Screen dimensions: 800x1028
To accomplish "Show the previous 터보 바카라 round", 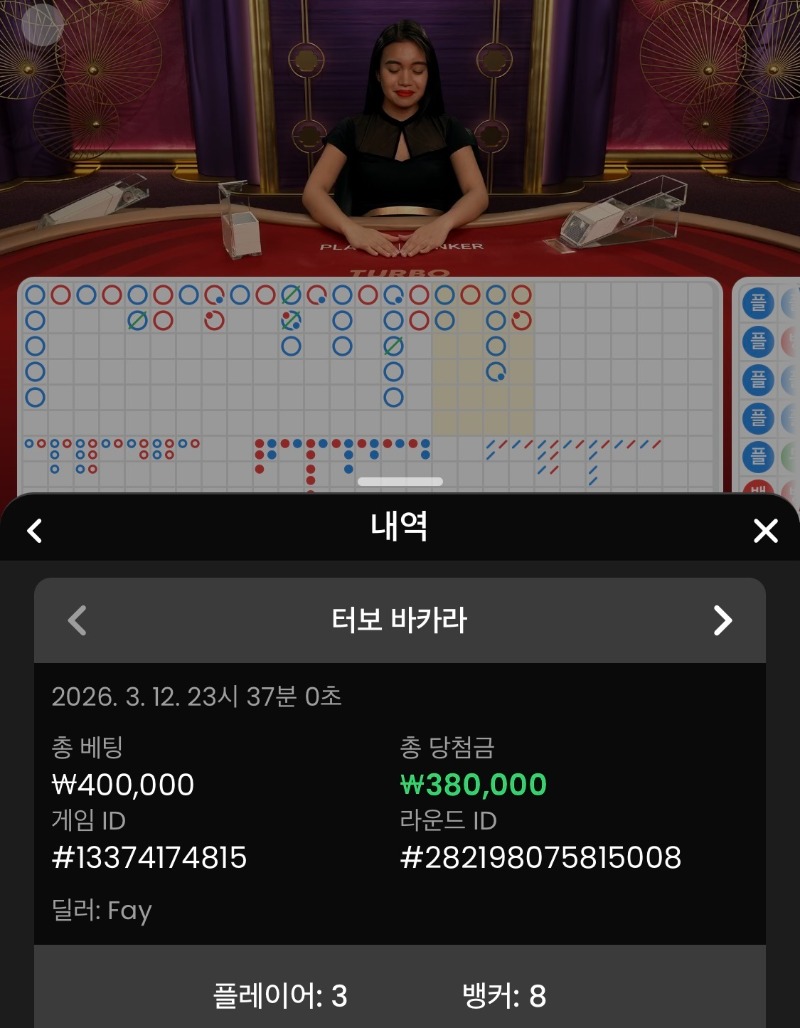I will [x=77, y=621].
